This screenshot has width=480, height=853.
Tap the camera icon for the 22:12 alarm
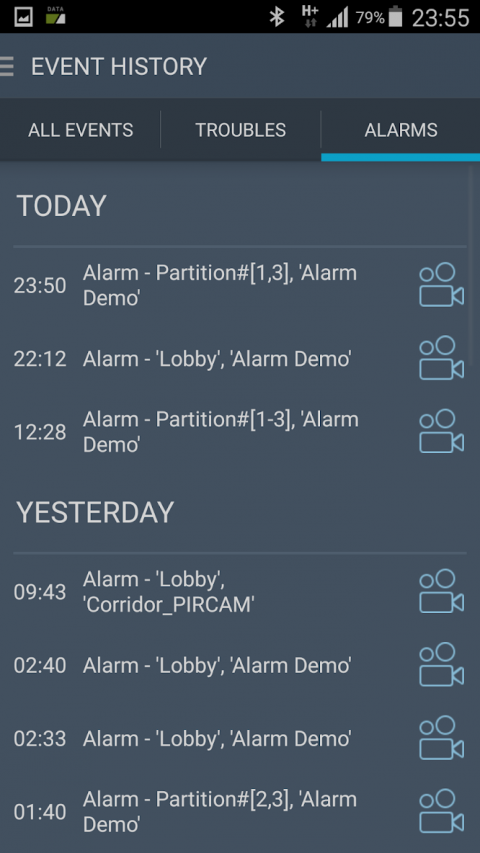[x=441, y=358]
